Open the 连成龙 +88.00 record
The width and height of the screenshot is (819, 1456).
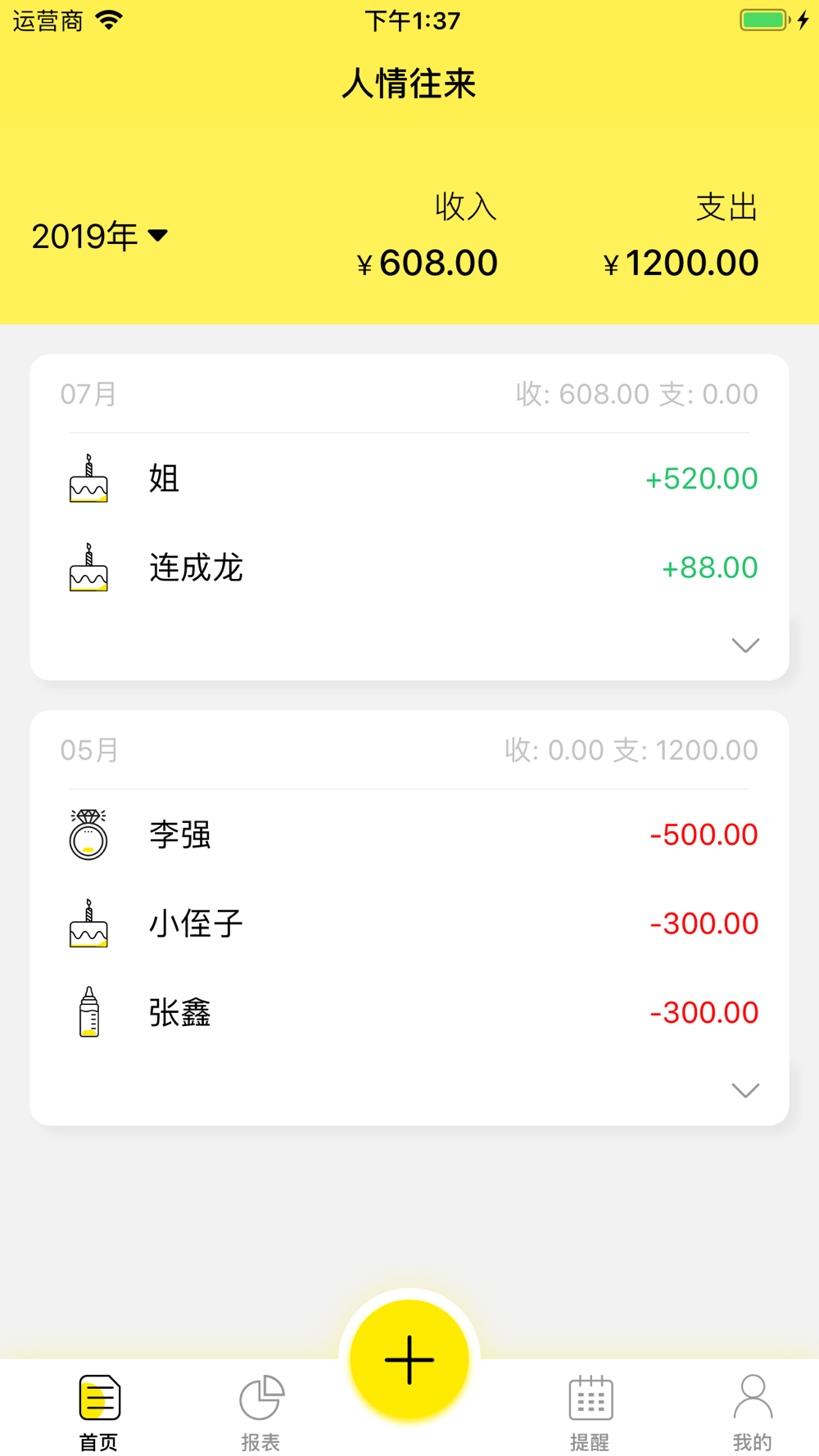[x=409, y=567]
